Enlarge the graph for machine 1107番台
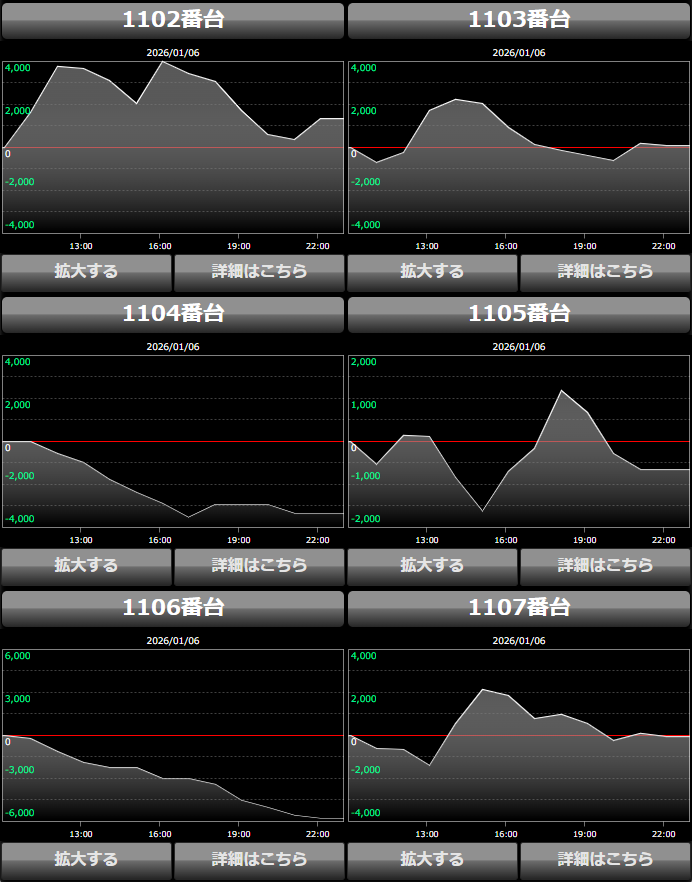The width and height of the screenshot is (692, 882). (x=432, y=859)
